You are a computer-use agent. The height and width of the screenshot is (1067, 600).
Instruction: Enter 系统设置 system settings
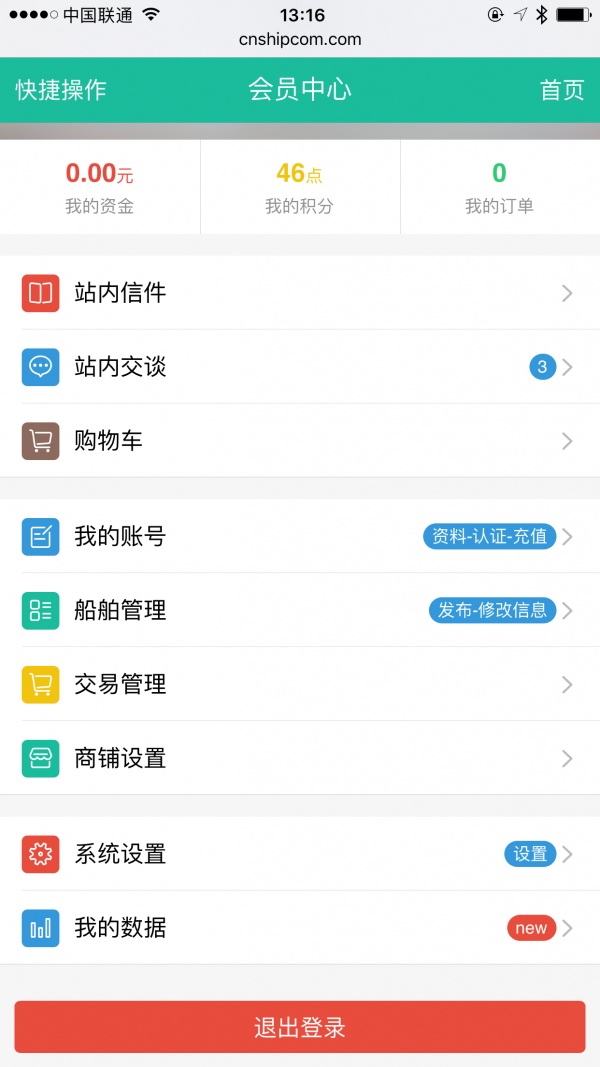pyautogui.click(x=300, y=855)
